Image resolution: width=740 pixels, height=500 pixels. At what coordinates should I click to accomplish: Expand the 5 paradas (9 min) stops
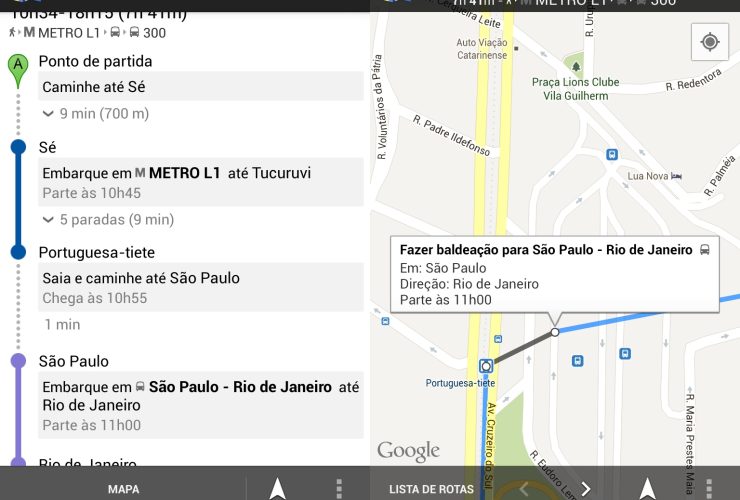point(107,219)
